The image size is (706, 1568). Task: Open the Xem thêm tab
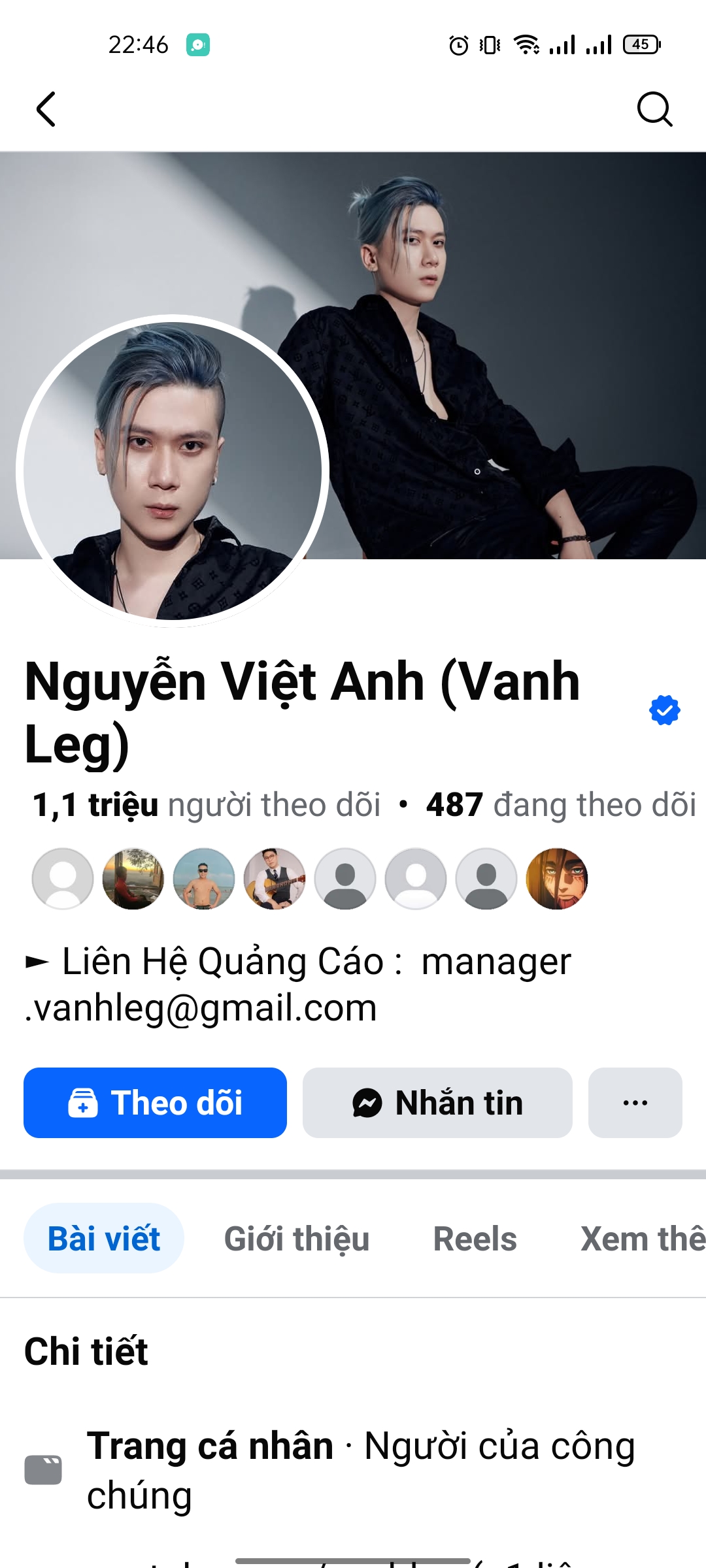(x=642, y=1239)
